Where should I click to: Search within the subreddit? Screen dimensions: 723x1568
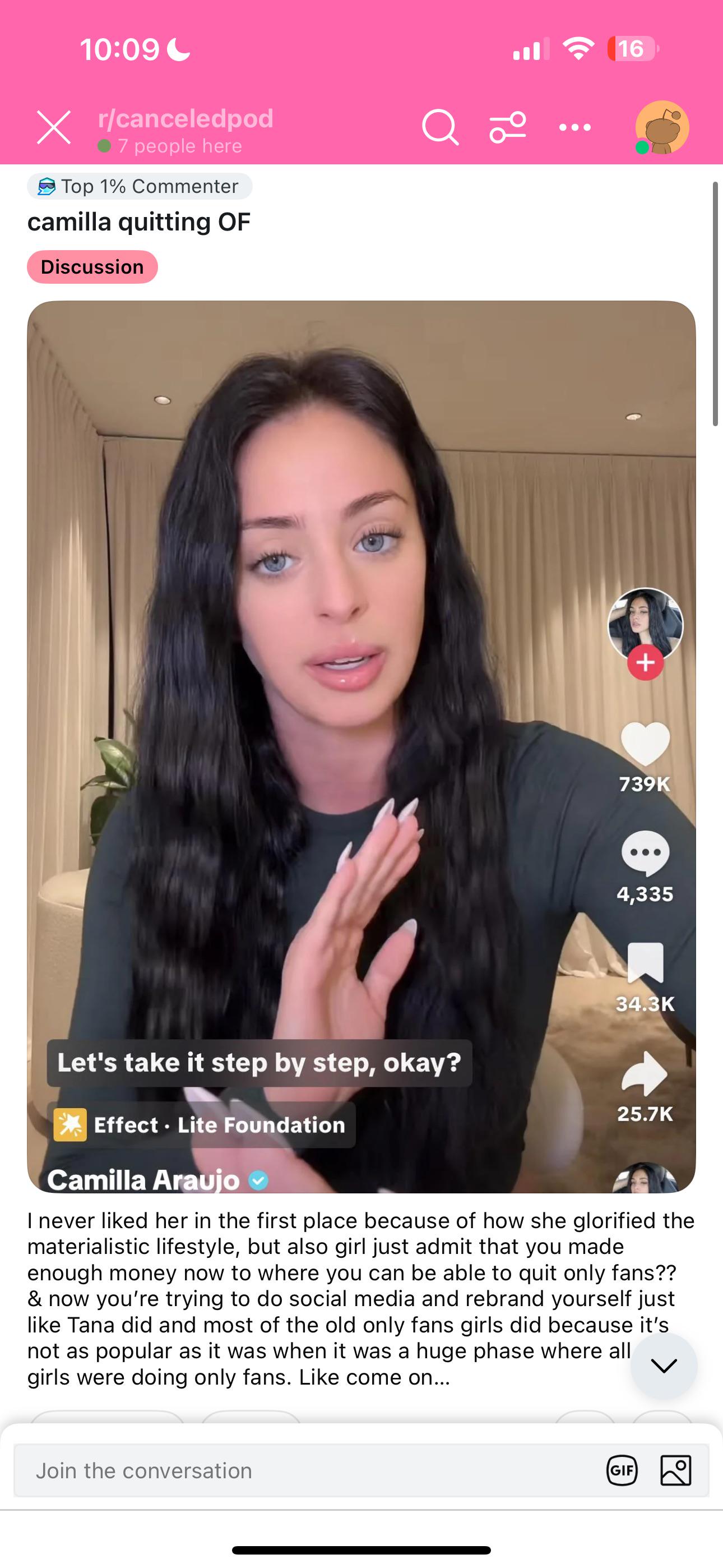click(x=439, y=127)
